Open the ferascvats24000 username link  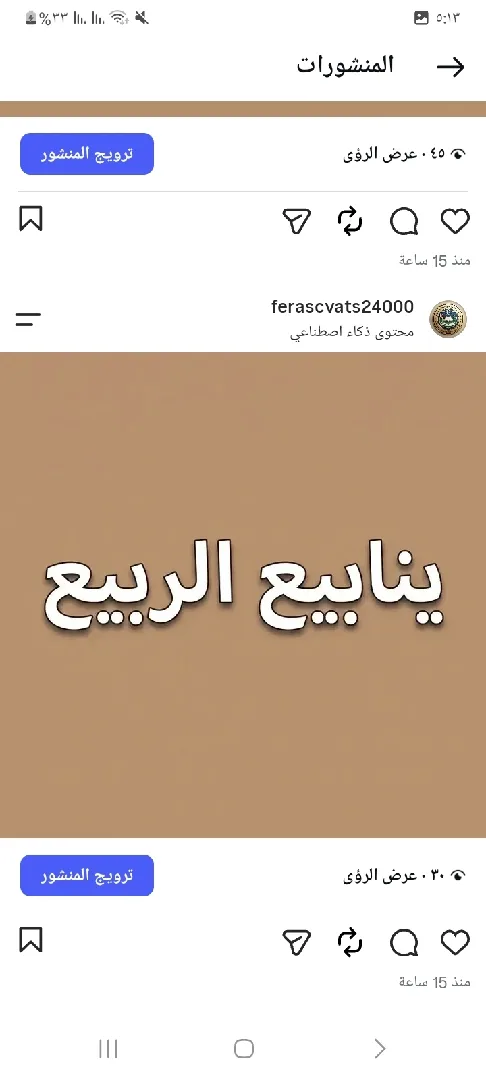[x=343, y=307]
